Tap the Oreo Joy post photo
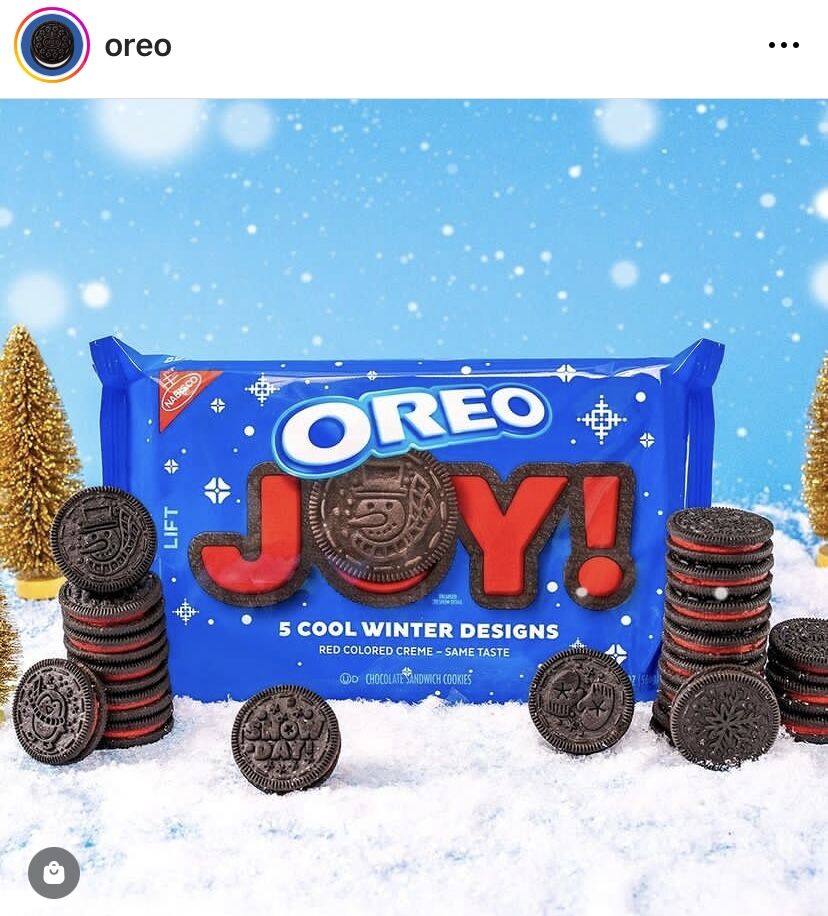 pos(414,500)
